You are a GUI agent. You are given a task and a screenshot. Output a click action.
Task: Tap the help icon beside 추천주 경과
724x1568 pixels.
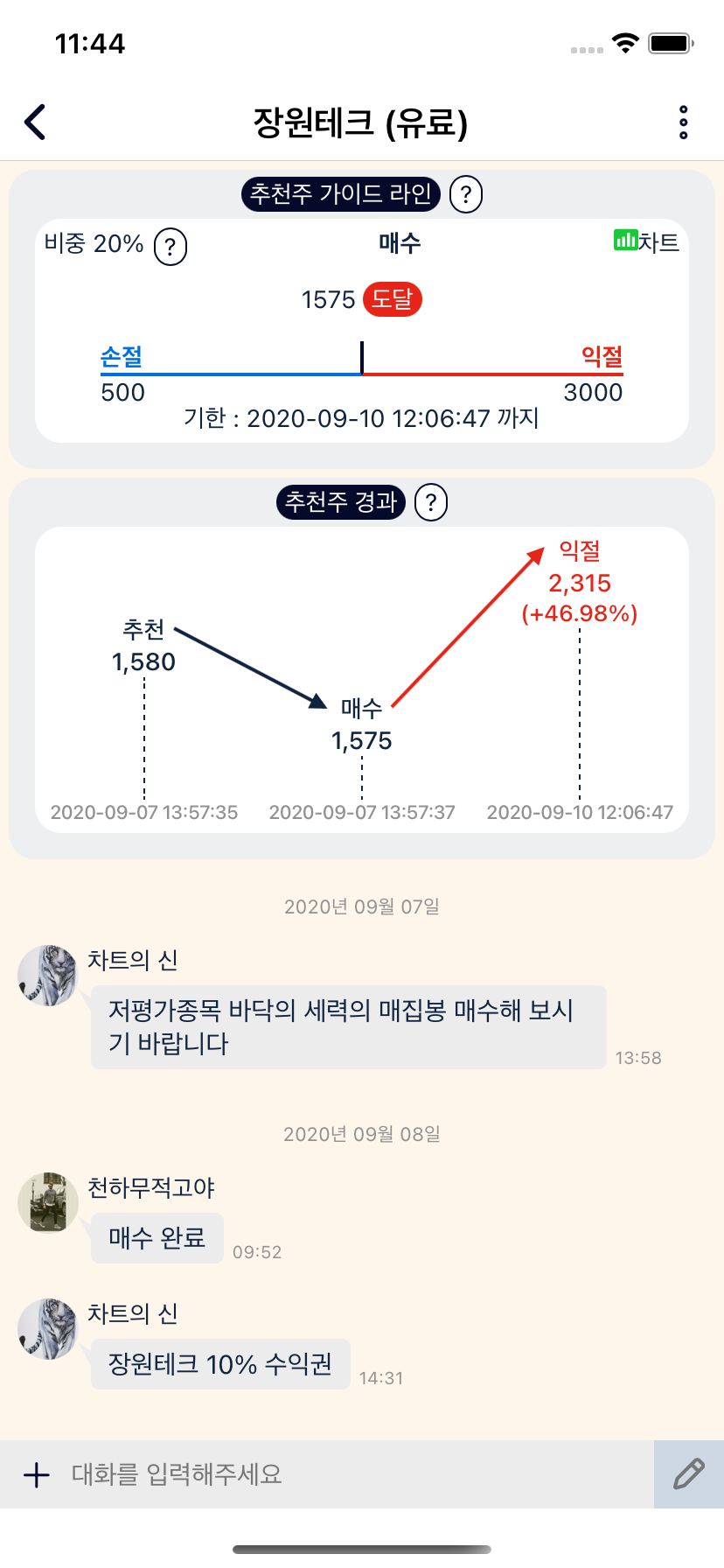(x=430, y=502)
